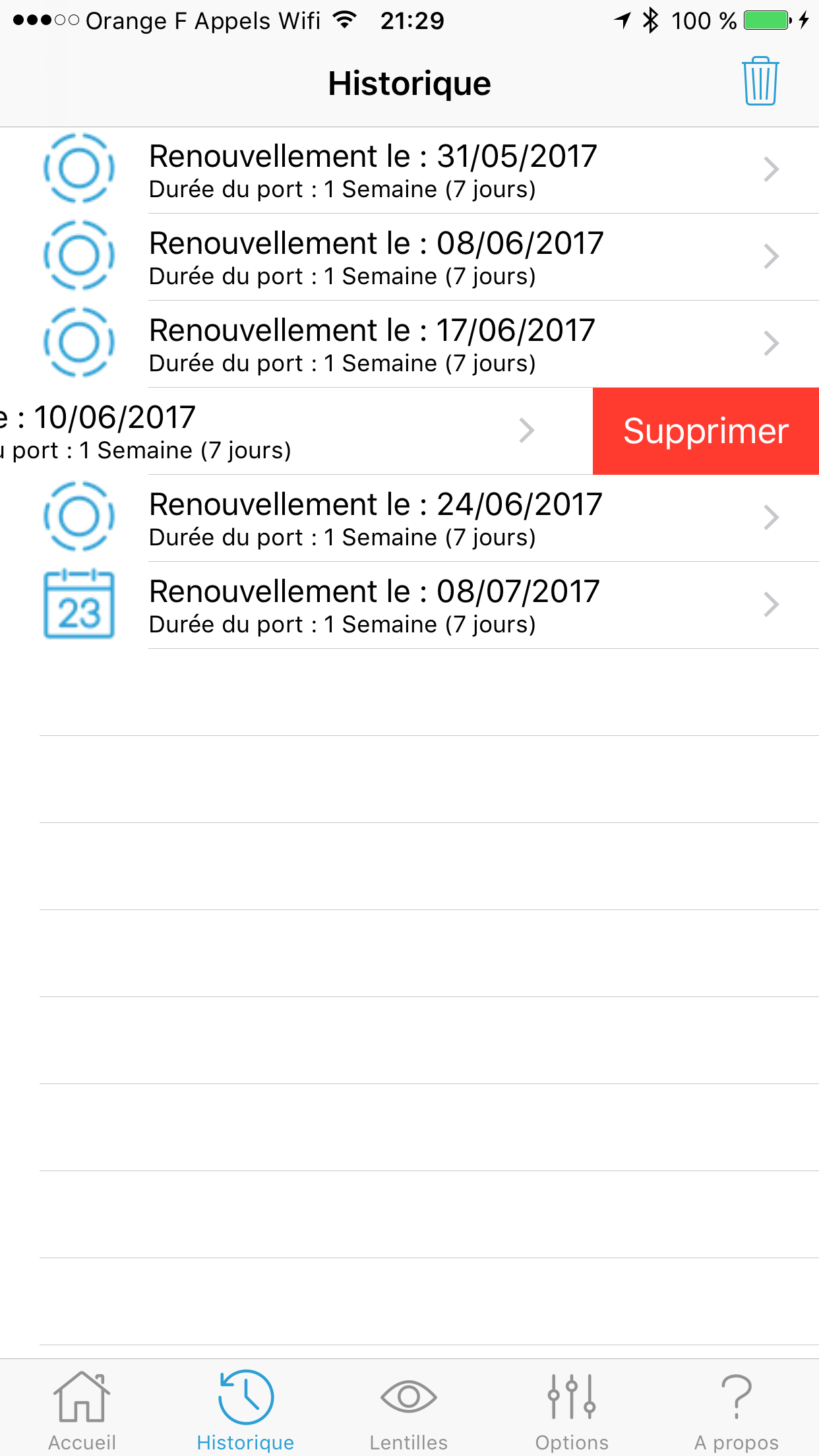View the renewal entry dated 17/06/2017

(x=409, y=344)
